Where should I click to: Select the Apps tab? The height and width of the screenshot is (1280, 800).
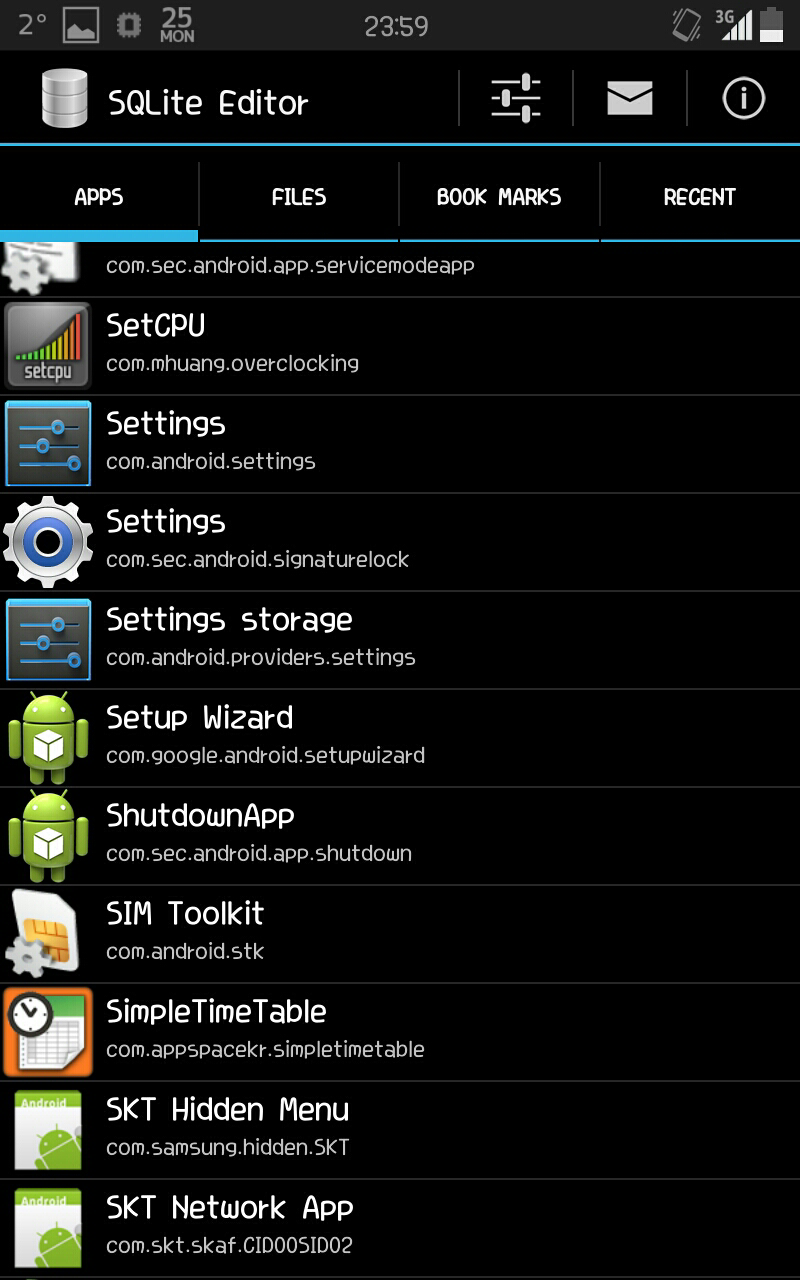click(99, 197)
